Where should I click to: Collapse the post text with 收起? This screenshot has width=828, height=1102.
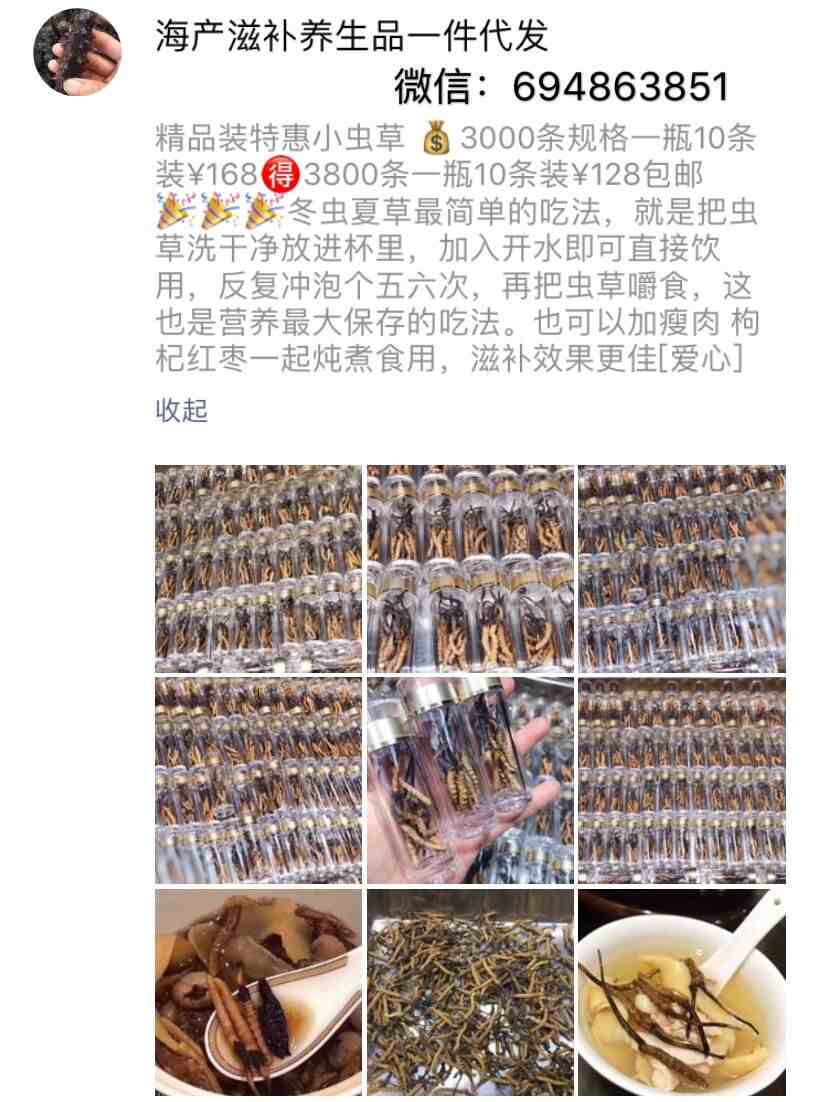(182, 410)
